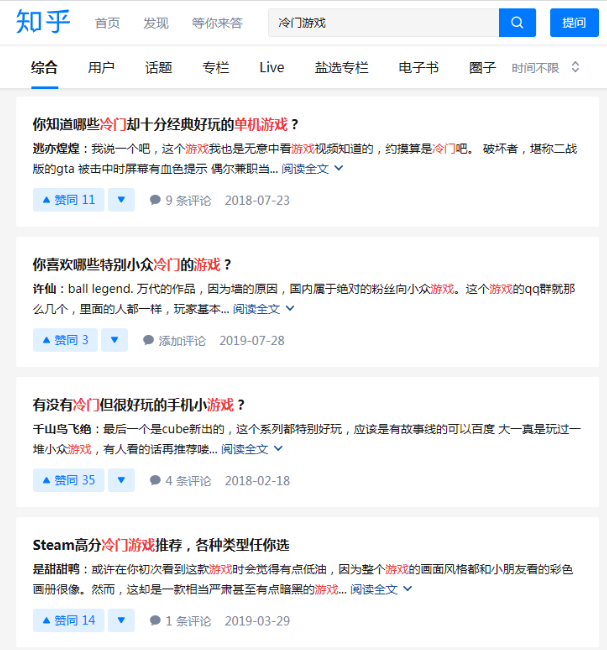Image resolution: width=607 pixels, height=650 pixels.
Task: Upvote 逃亦煌煌's answer with 赞同 11
Action: 68,200
